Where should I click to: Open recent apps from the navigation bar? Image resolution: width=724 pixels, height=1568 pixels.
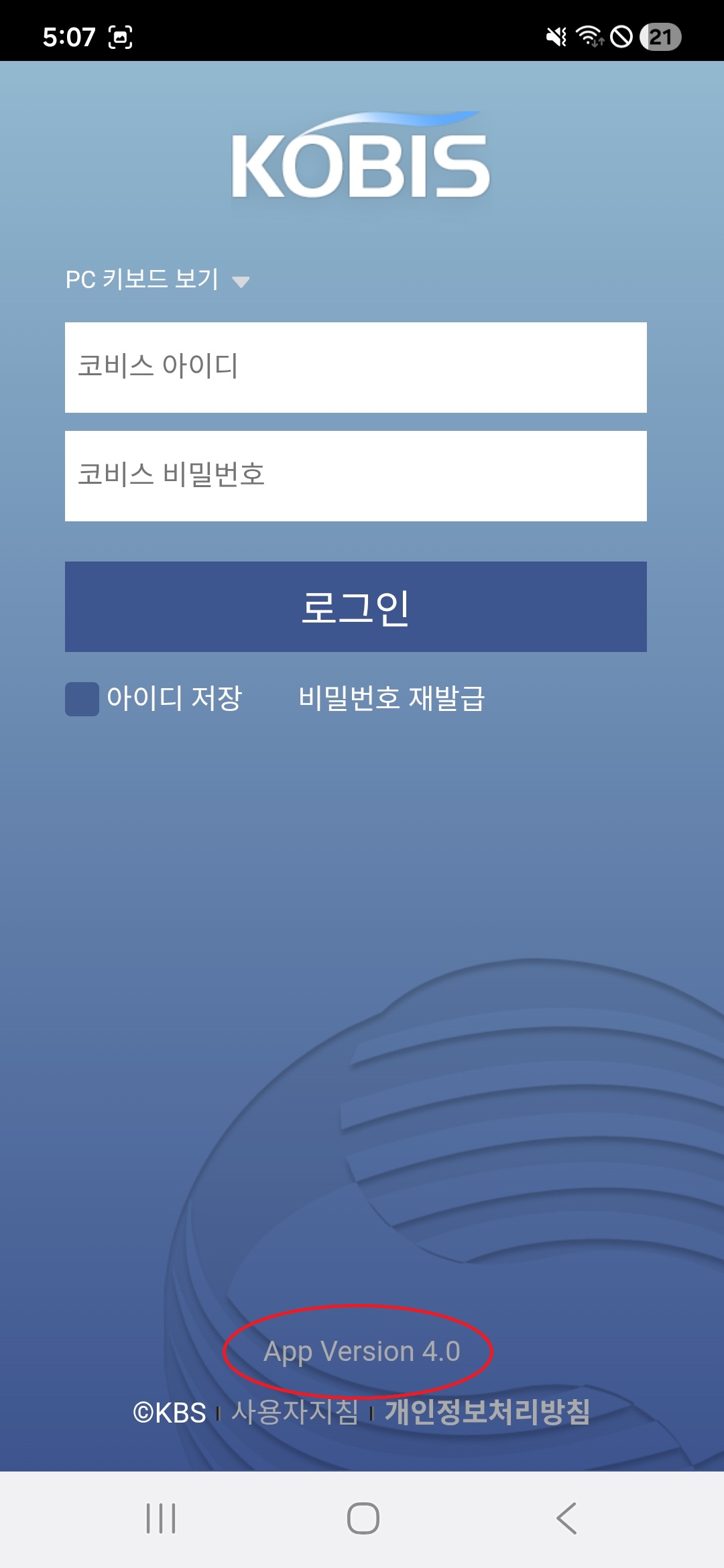(x=161, y=1518)
